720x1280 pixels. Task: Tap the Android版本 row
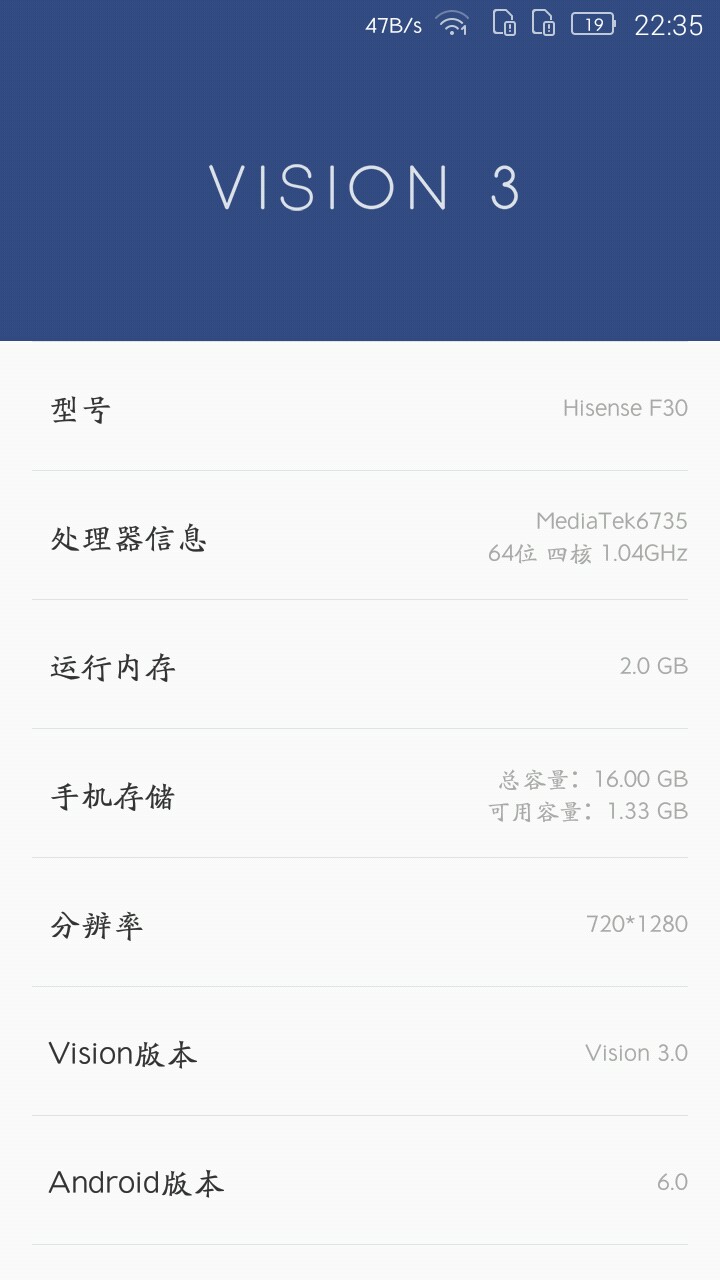pyautogui.click(x=360, y=1182)
